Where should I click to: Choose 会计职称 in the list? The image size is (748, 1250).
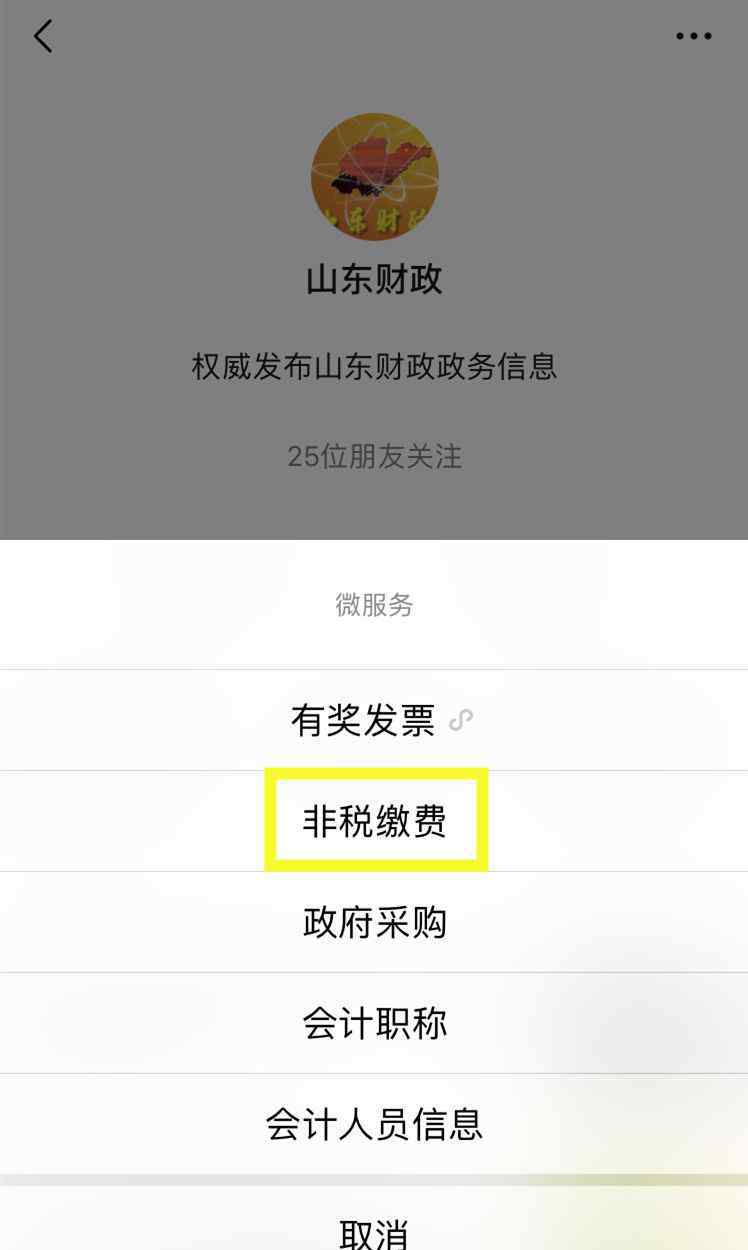click(x=374, y=1023)
